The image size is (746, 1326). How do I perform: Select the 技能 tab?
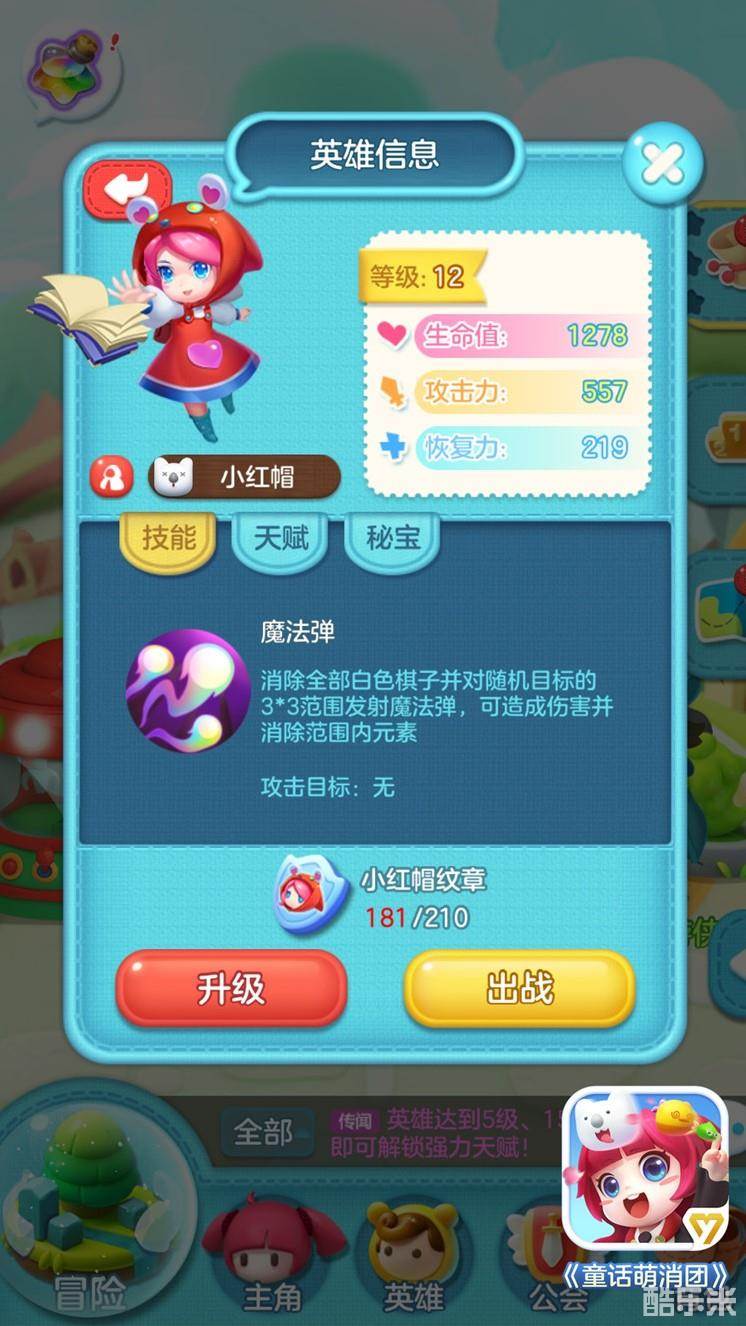168,539
